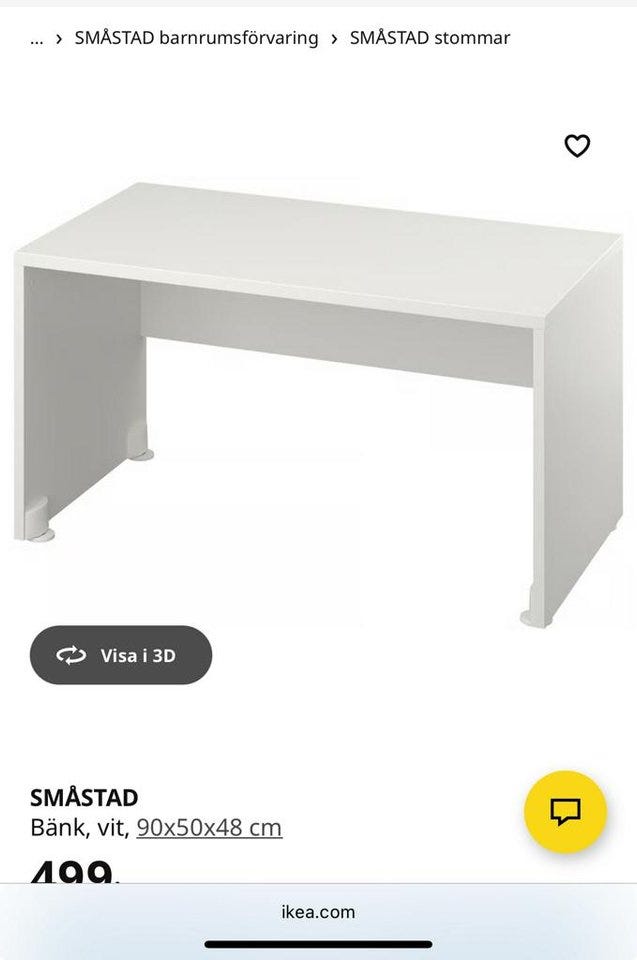637x960 pixels.
Task: Open the 90x50x48 cm dimensions link
Action: click(x=209, y=828)
